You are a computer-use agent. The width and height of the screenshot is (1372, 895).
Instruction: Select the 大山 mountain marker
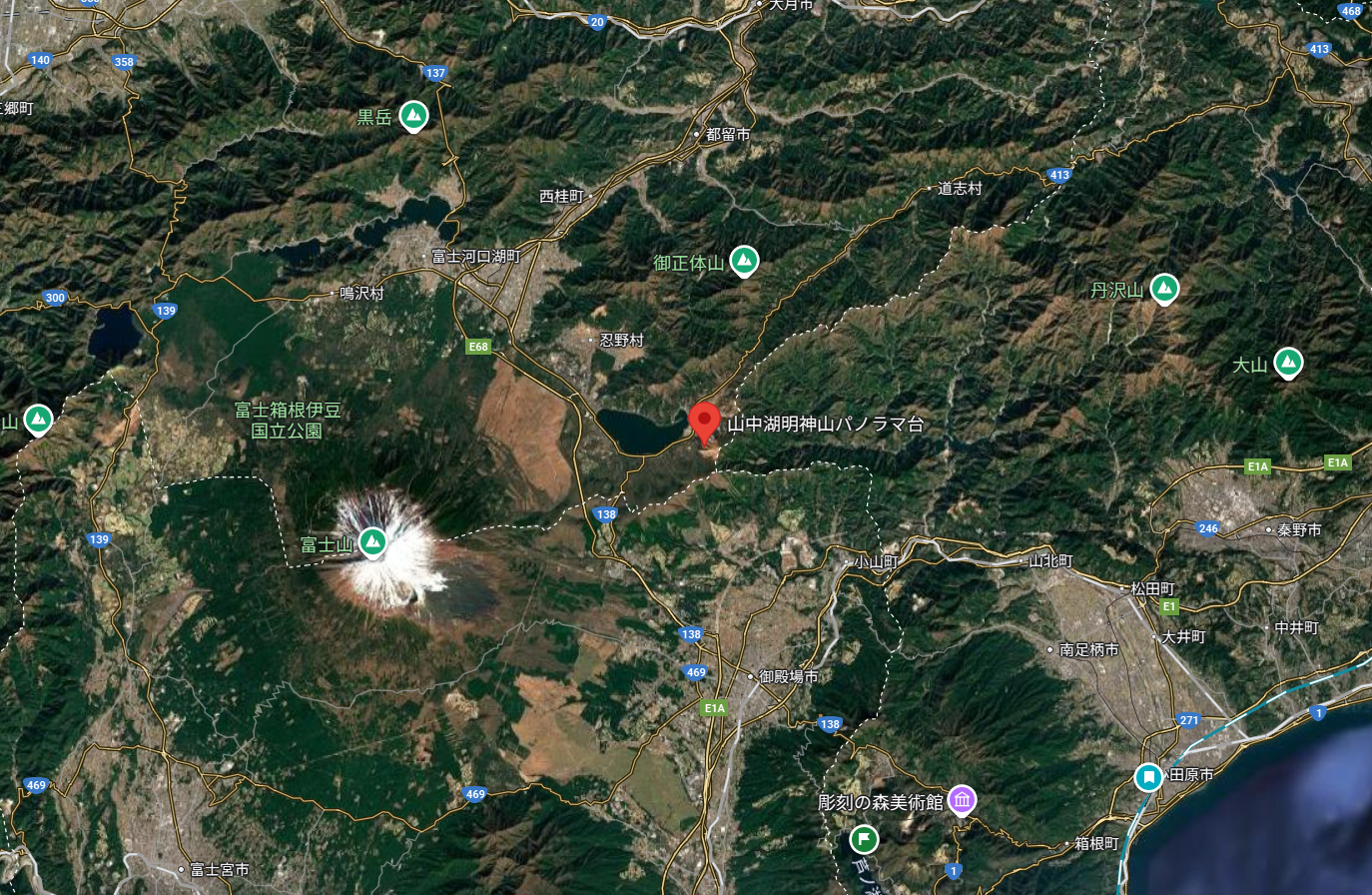[x=1288, y=363]
